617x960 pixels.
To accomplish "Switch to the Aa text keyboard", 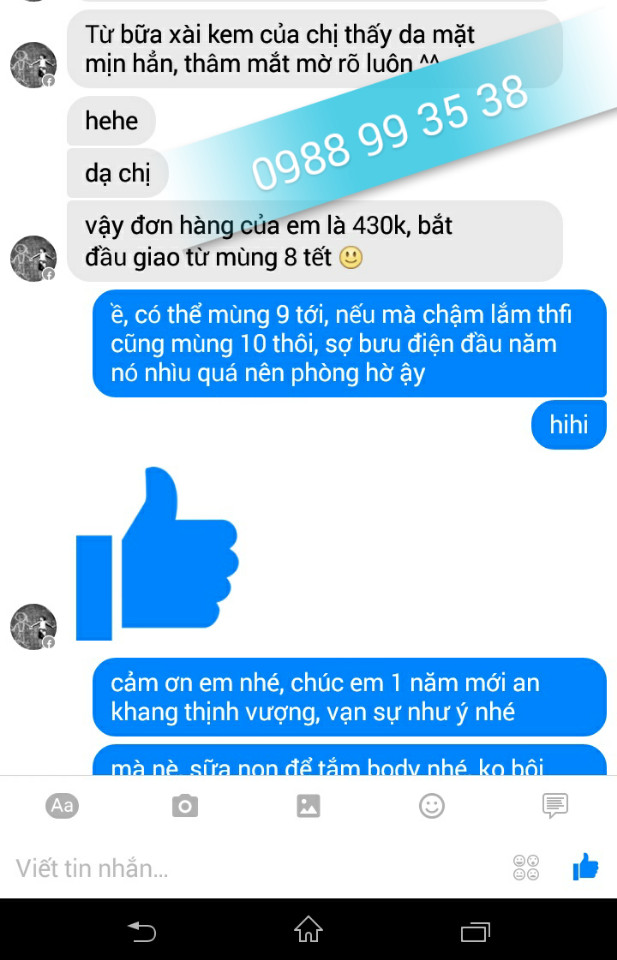I will 62,805.
